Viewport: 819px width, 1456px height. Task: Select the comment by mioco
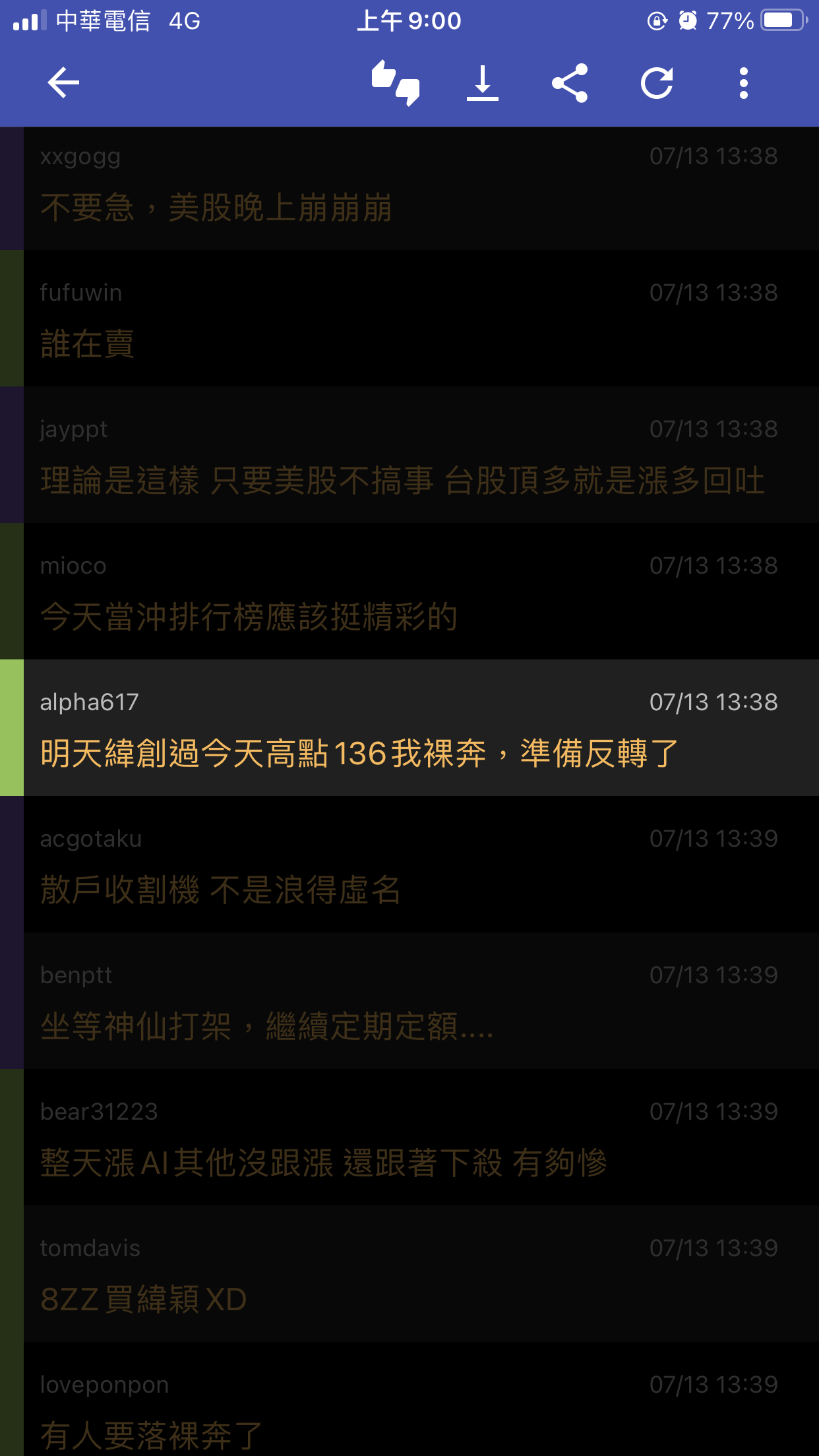pyautogui.click(x=409, y=591)
